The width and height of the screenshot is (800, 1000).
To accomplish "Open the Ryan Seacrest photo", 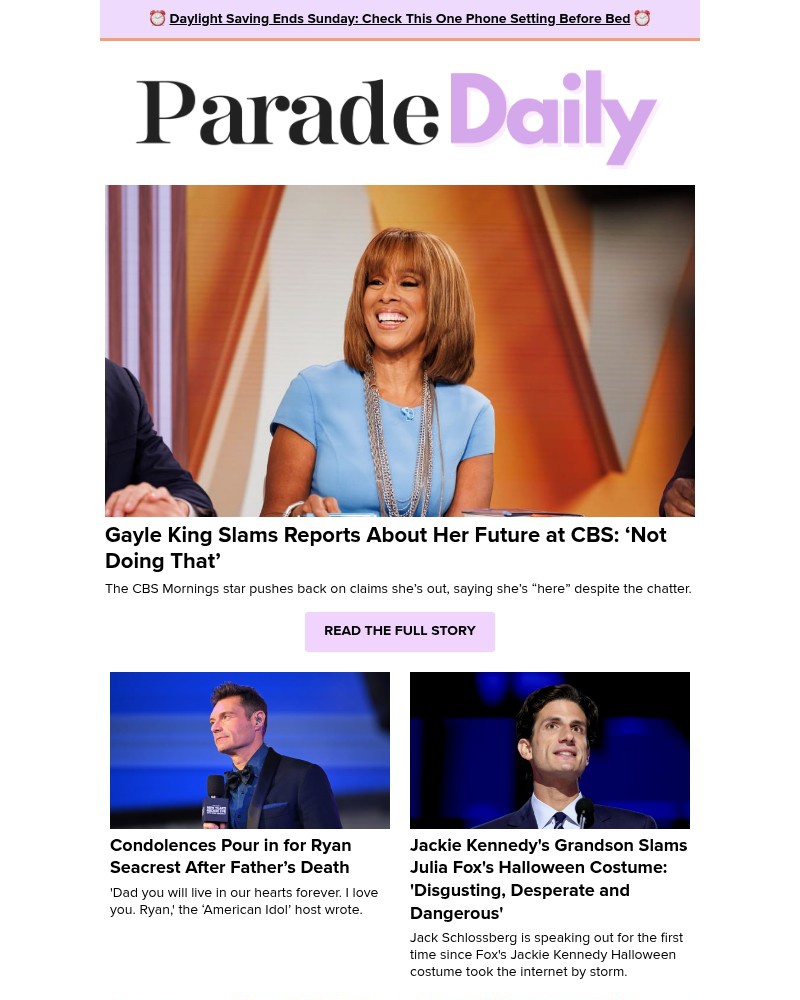I will tap(250, 750).
